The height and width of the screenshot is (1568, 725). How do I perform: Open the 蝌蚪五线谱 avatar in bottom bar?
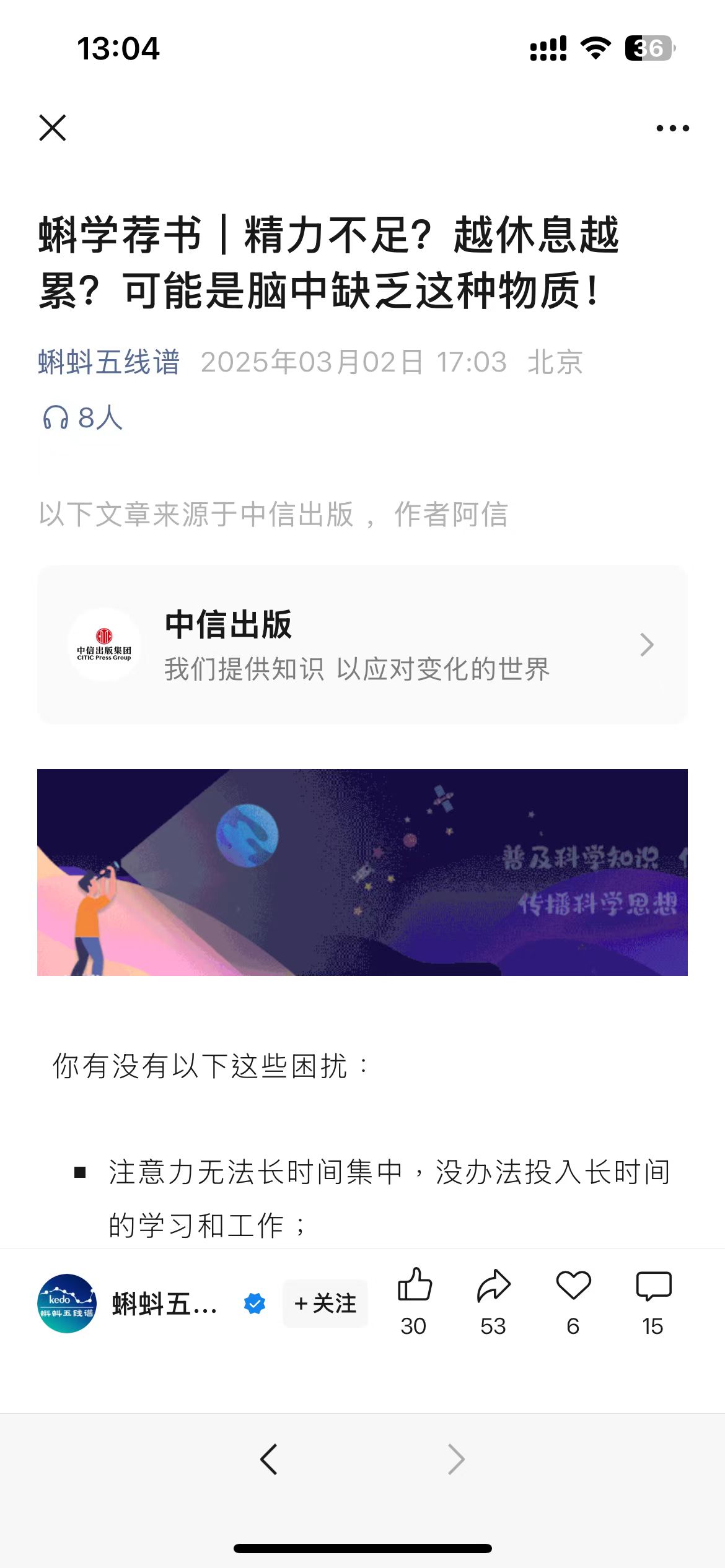(x=67, y=1303)
